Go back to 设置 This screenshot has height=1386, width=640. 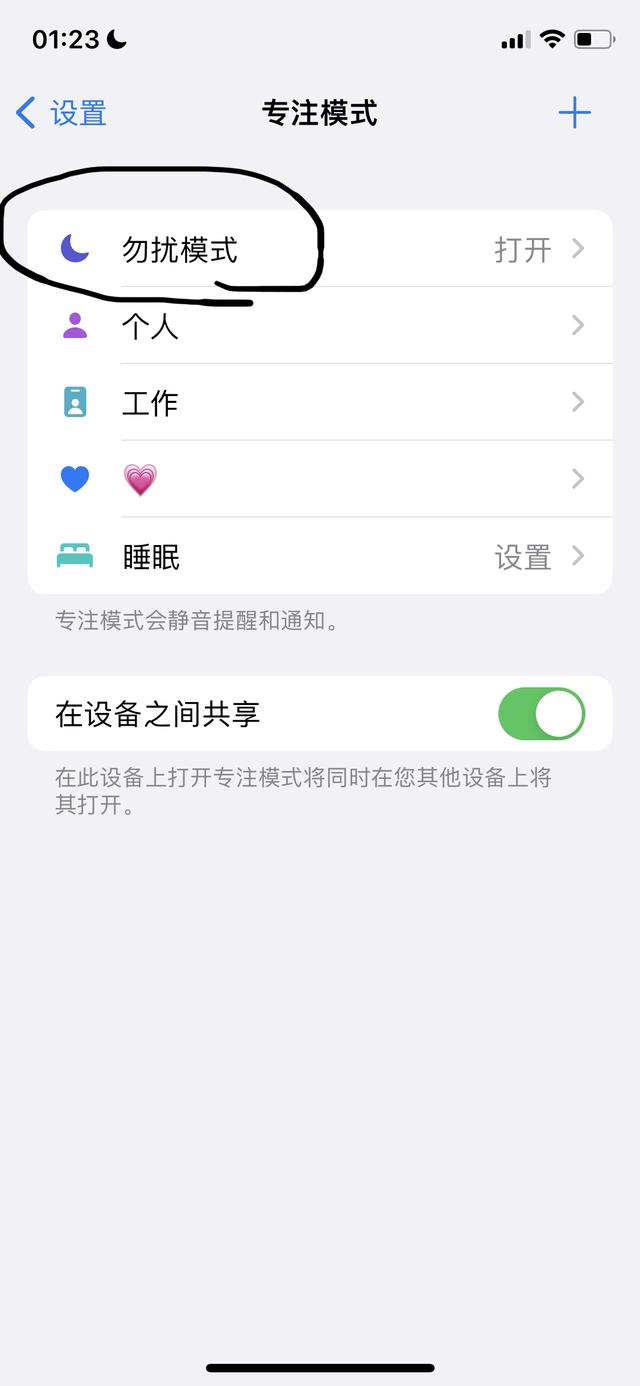point(61,113)
